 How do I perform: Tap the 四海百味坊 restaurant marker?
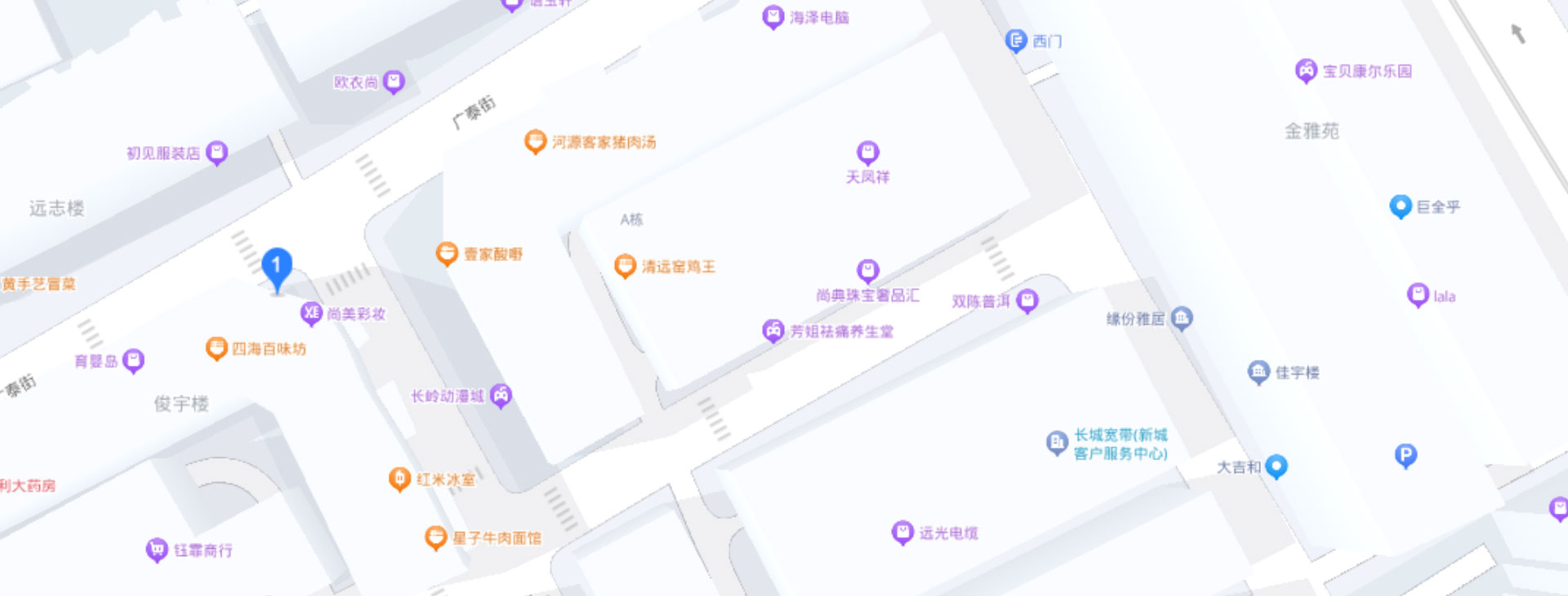216,348
